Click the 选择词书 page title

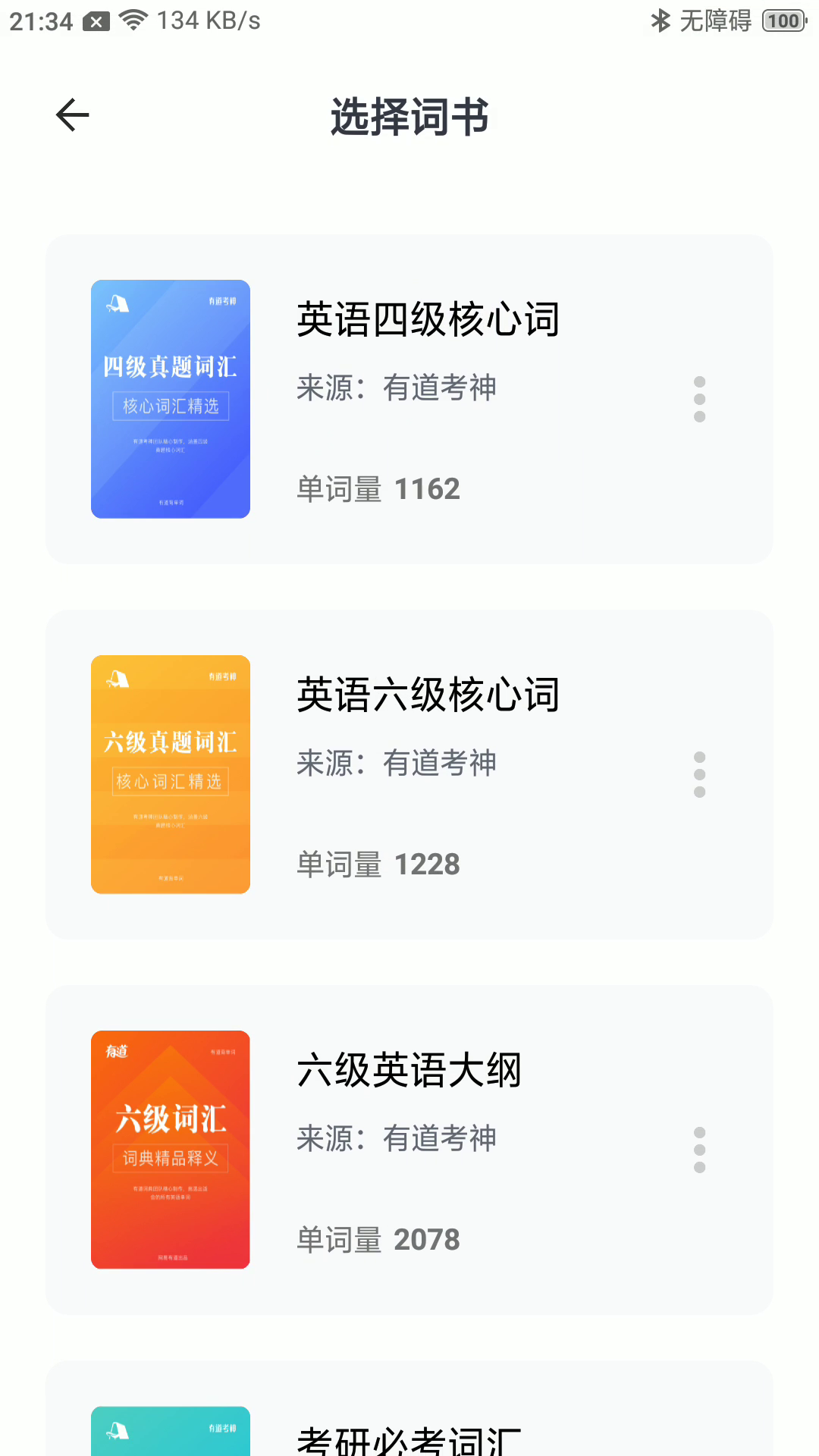[x=409, y=117]
